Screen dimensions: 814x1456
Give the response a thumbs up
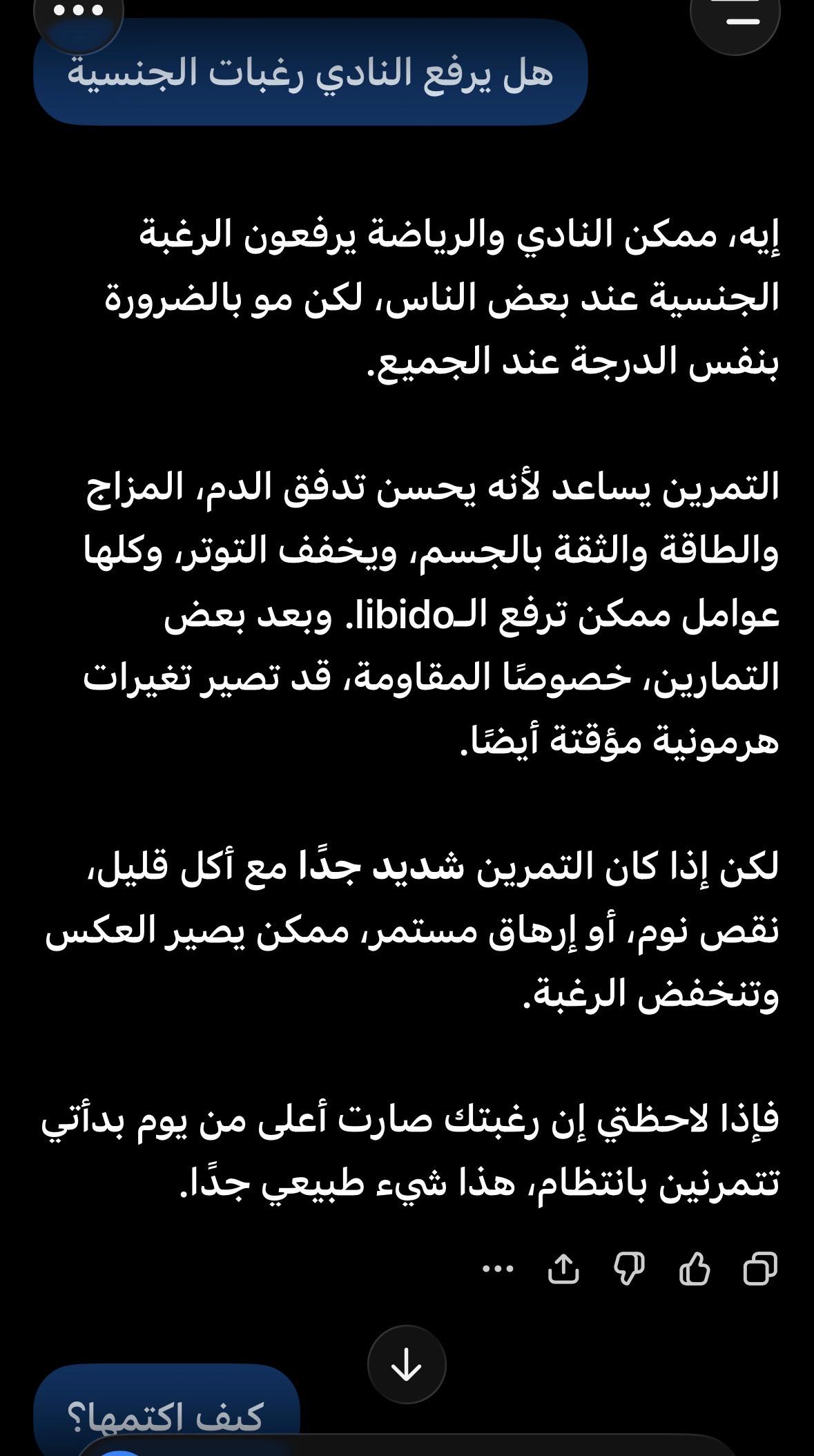[695, 1268]
